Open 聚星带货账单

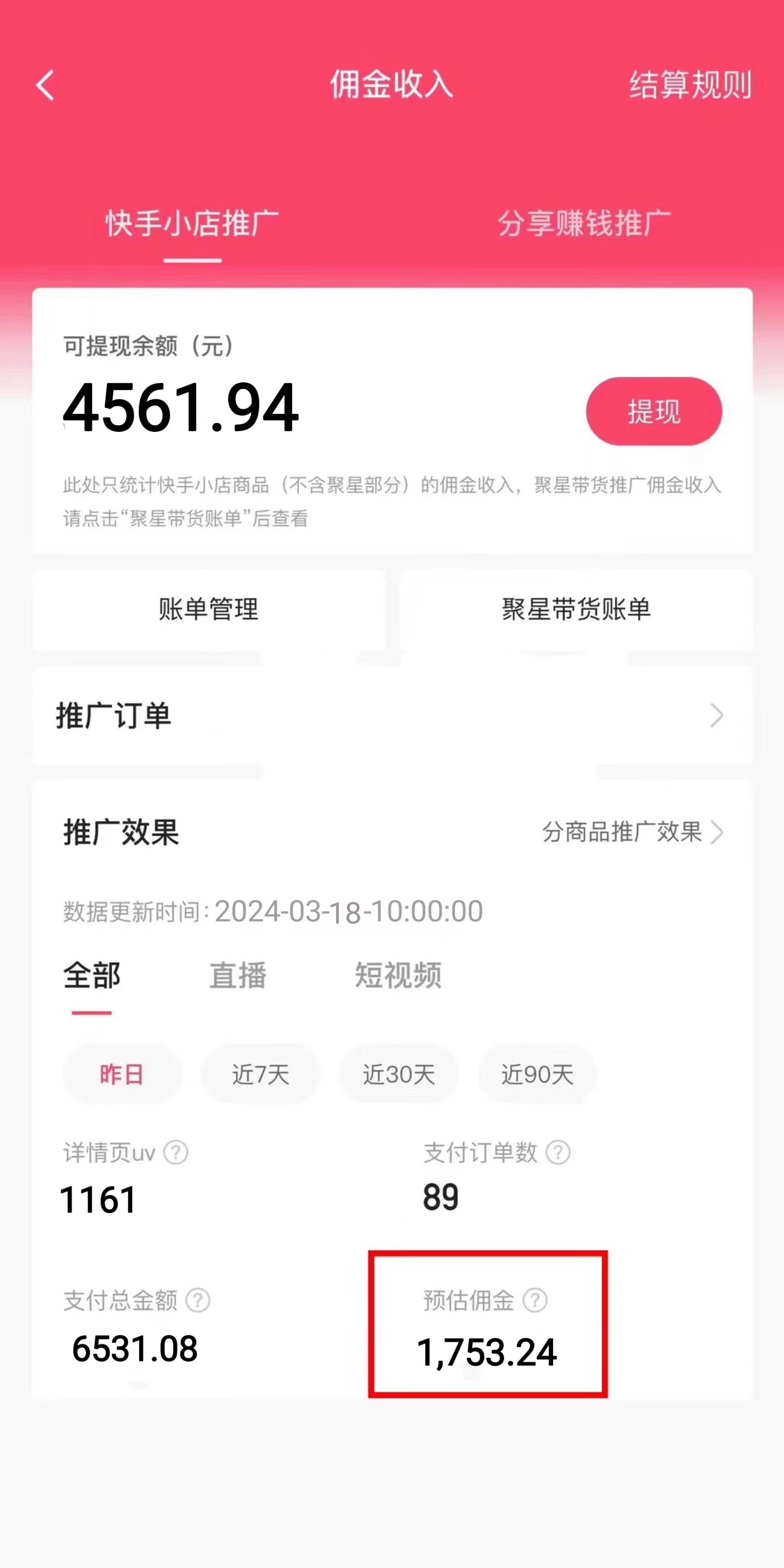[576, 609]
